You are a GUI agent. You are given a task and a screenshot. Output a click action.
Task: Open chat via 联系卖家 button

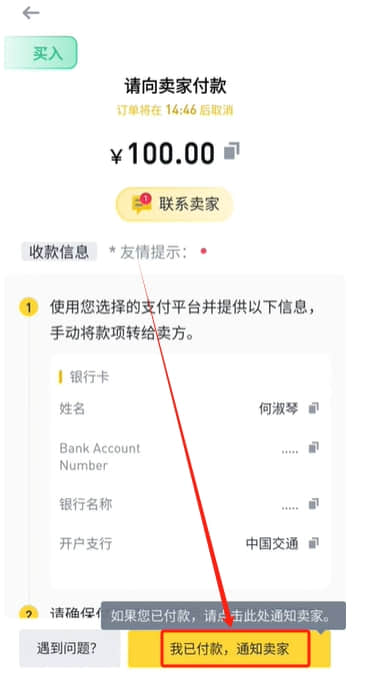coord(174,204)
